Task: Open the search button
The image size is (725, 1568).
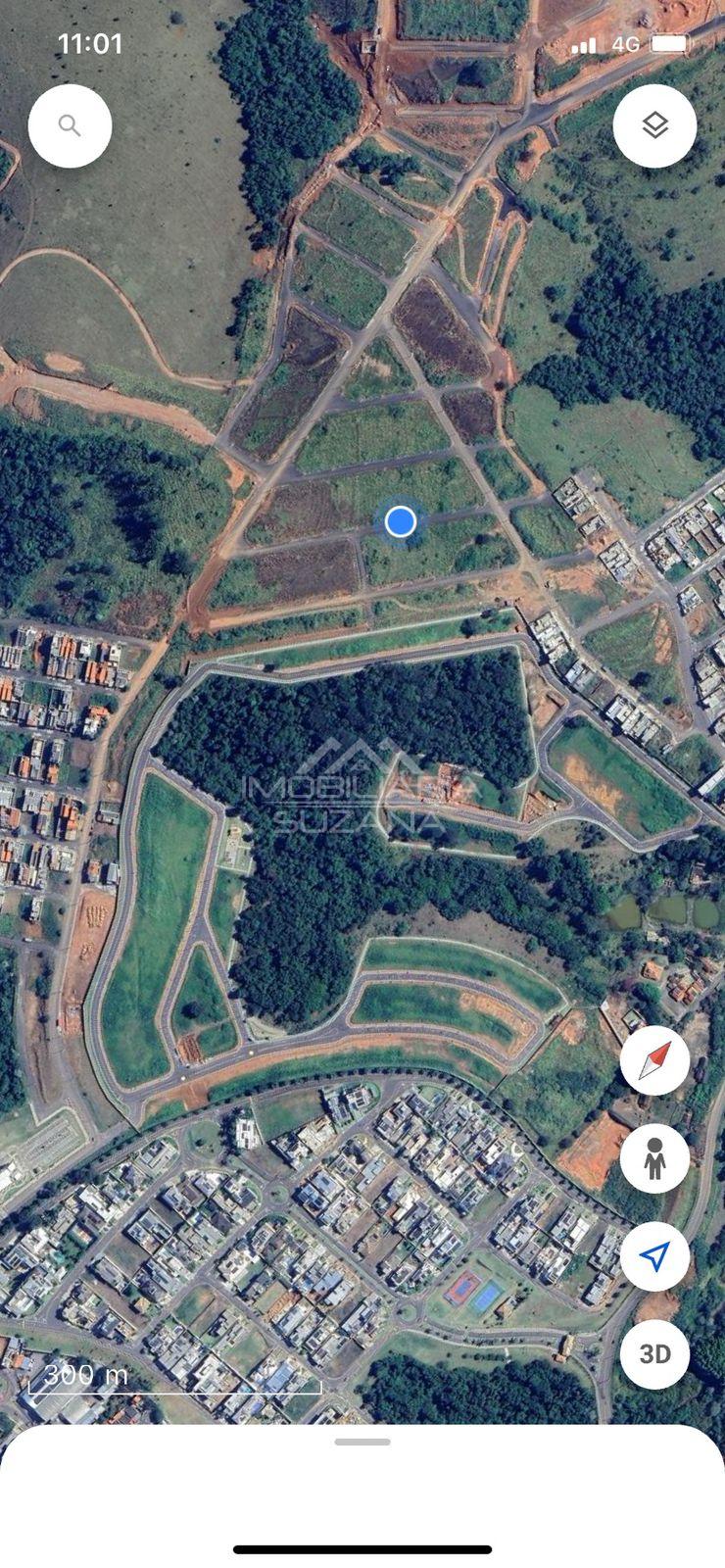Action: coord(70,125)
